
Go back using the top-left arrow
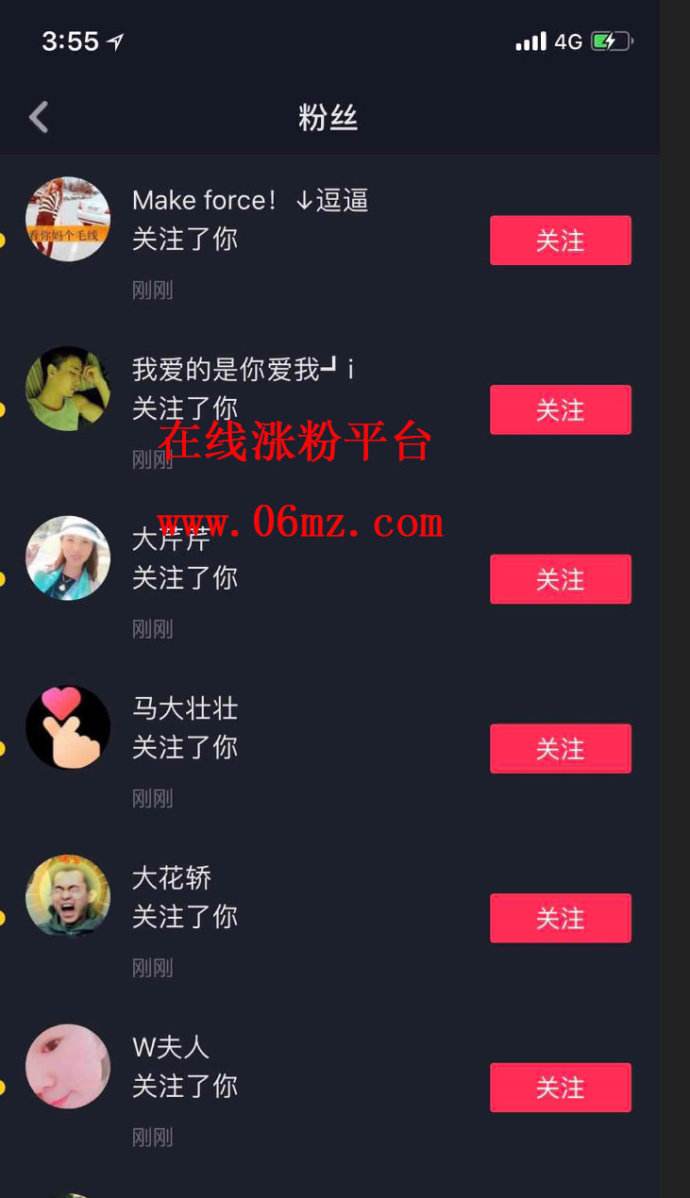tap(38, 118)
